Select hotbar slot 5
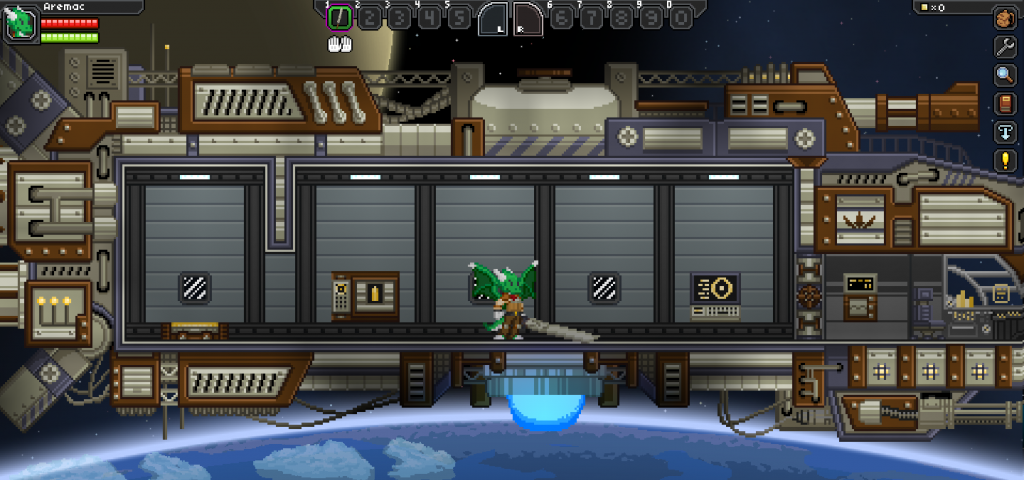1024x480 pixels. [x=459, y=17]
